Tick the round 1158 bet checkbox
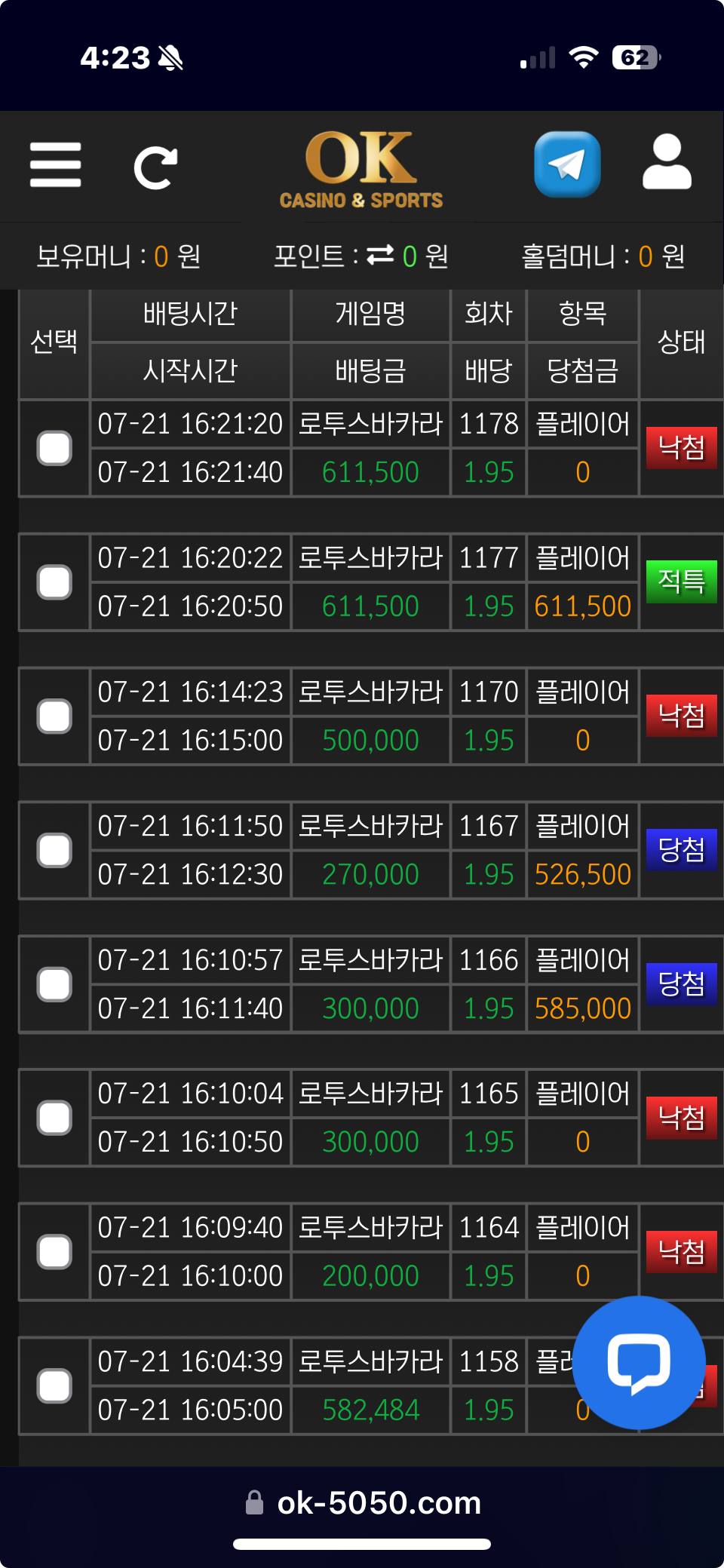724x1568 pixels. (54, 1386)
